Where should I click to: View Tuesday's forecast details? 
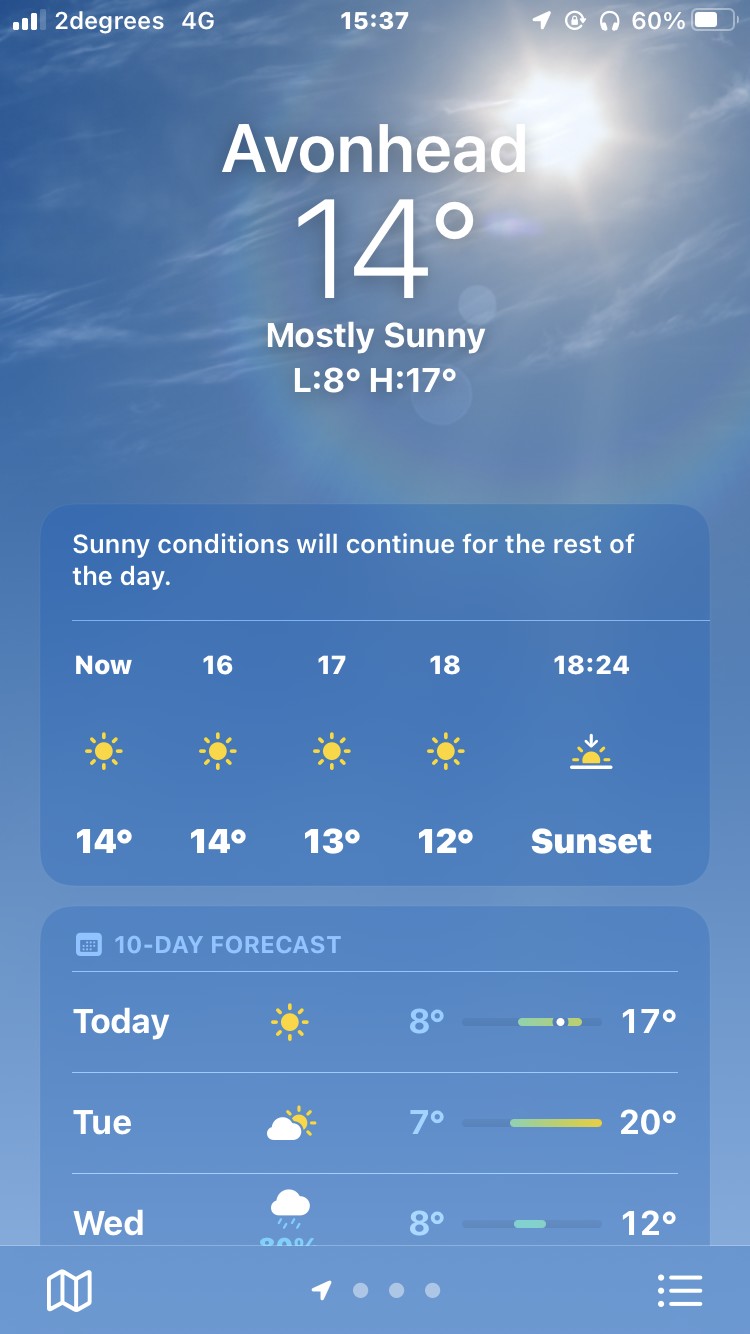coord(374,1122)
